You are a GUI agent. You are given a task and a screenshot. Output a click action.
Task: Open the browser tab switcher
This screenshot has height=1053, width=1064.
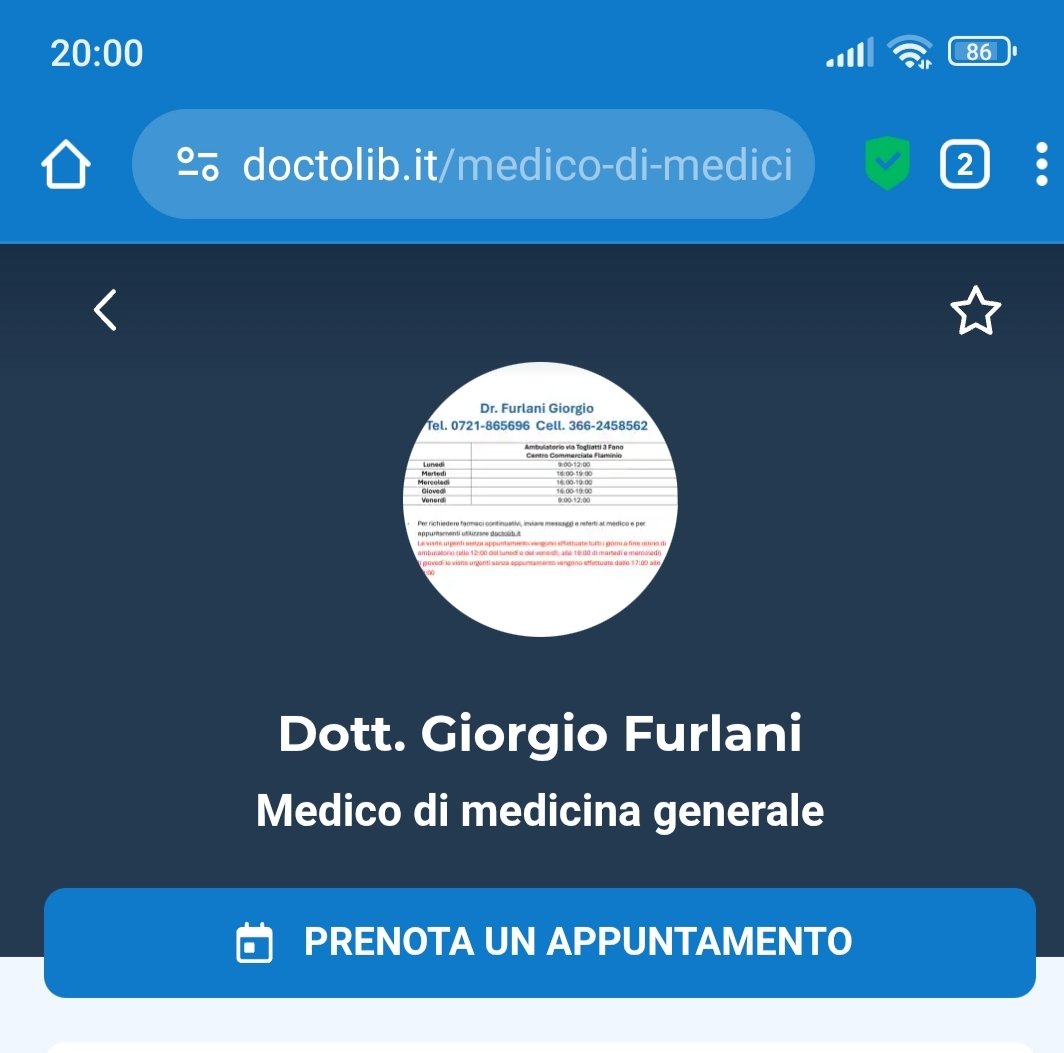(x=964, y=164)
